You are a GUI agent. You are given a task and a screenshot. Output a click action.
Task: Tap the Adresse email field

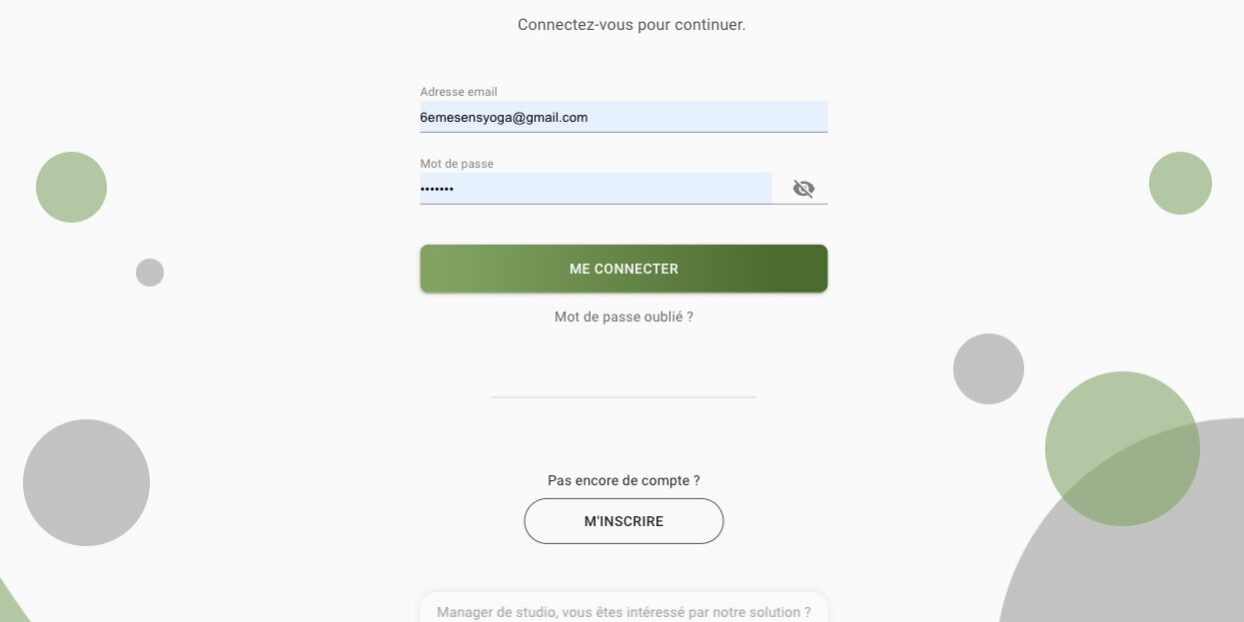click(x=623, y=117)
